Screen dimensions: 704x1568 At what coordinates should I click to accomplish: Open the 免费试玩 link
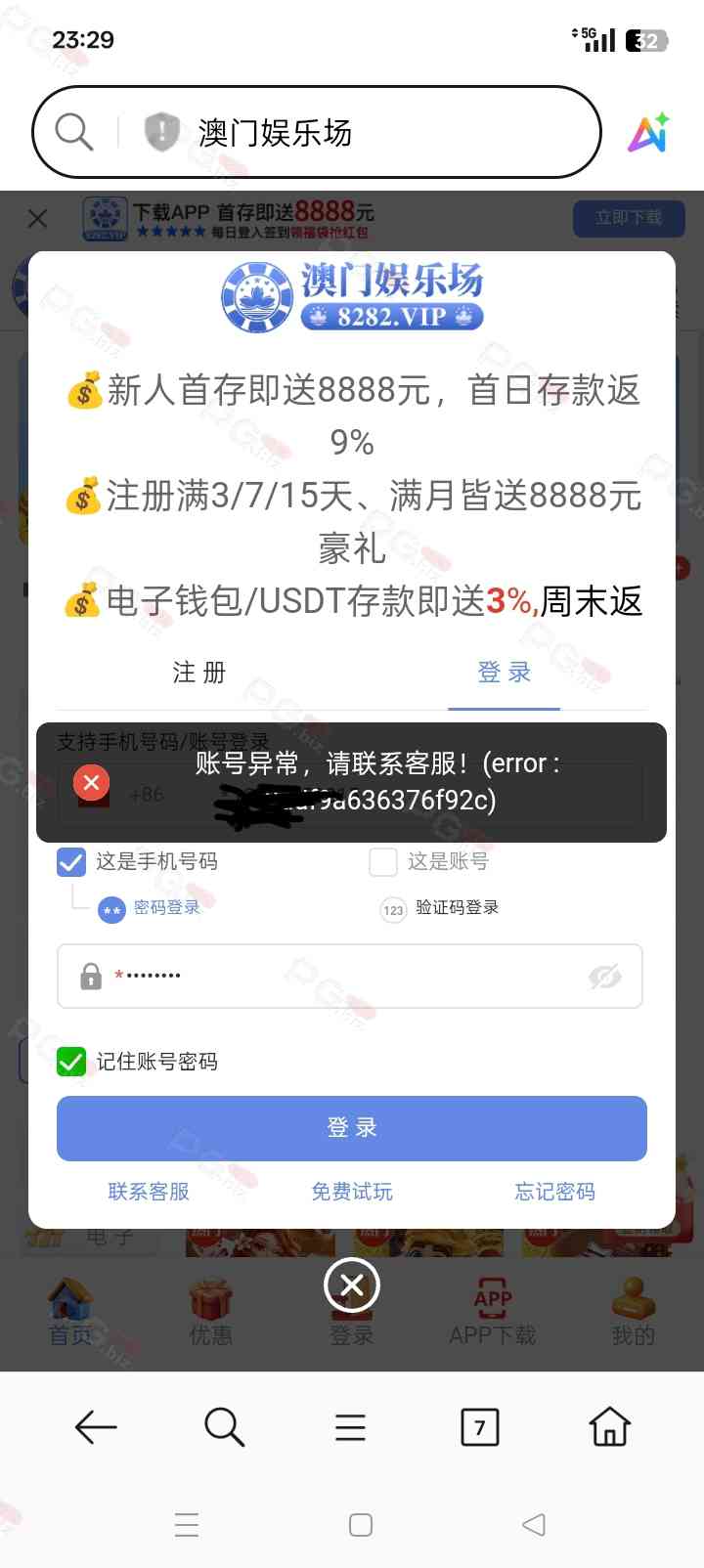tap(352, 1192)
